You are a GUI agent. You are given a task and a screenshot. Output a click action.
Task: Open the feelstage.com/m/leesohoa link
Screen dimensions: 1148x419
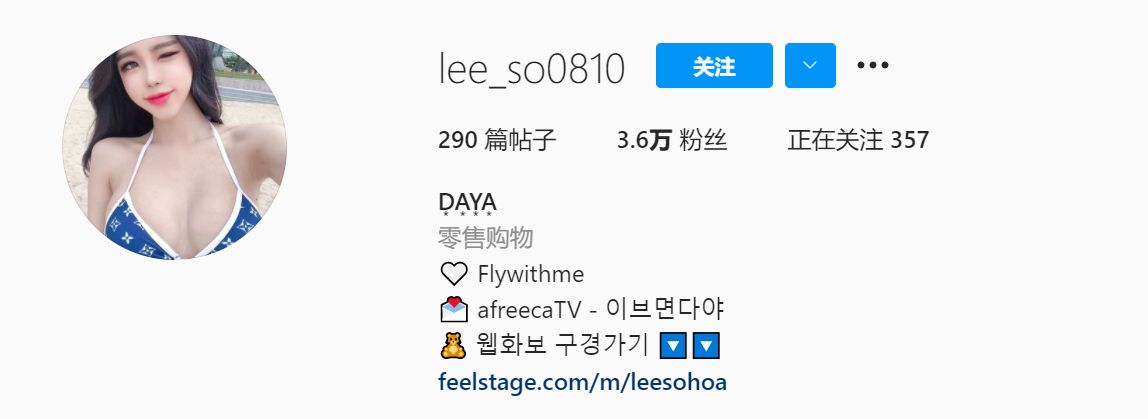(x=582, y=382)
